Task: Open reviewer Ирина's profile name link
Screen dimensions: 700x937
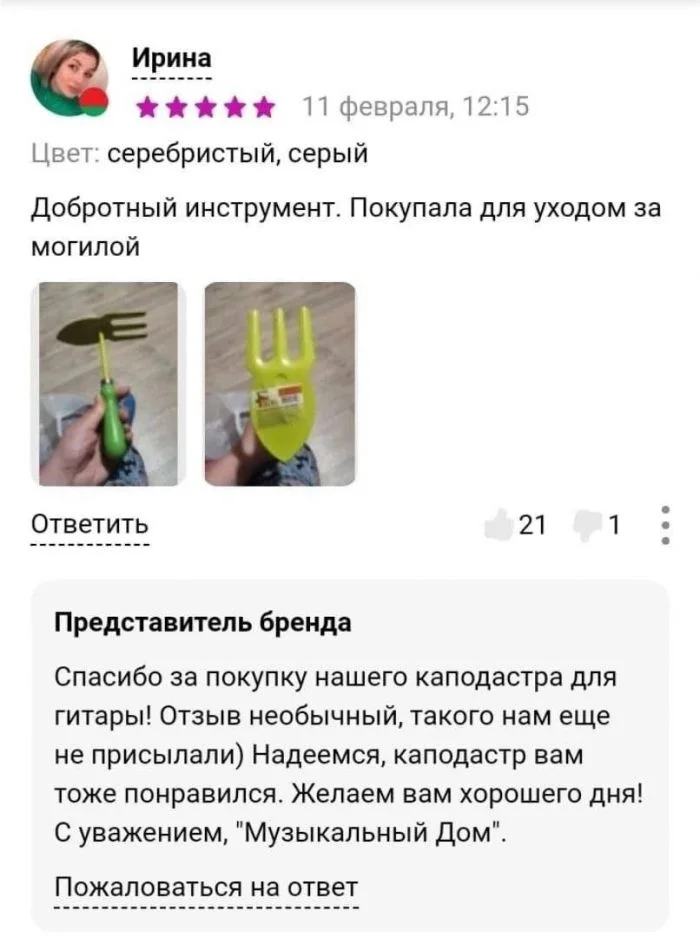Action: tap(171, 60)
